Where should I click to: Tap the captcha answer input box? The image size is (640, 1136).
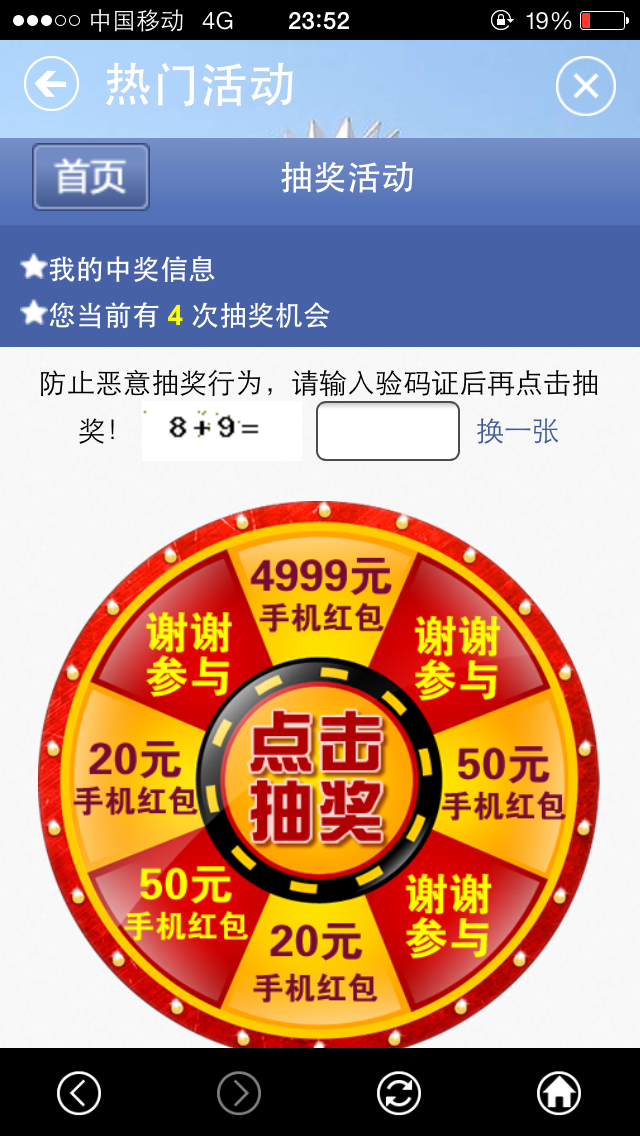388,431
